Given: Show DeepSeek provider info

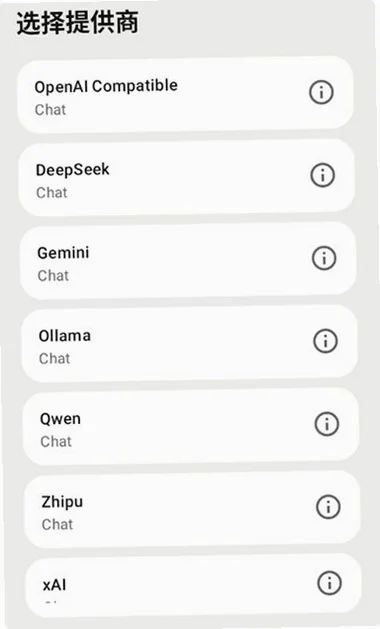Looking at the screenshot, I should click(x=322, y=175).
